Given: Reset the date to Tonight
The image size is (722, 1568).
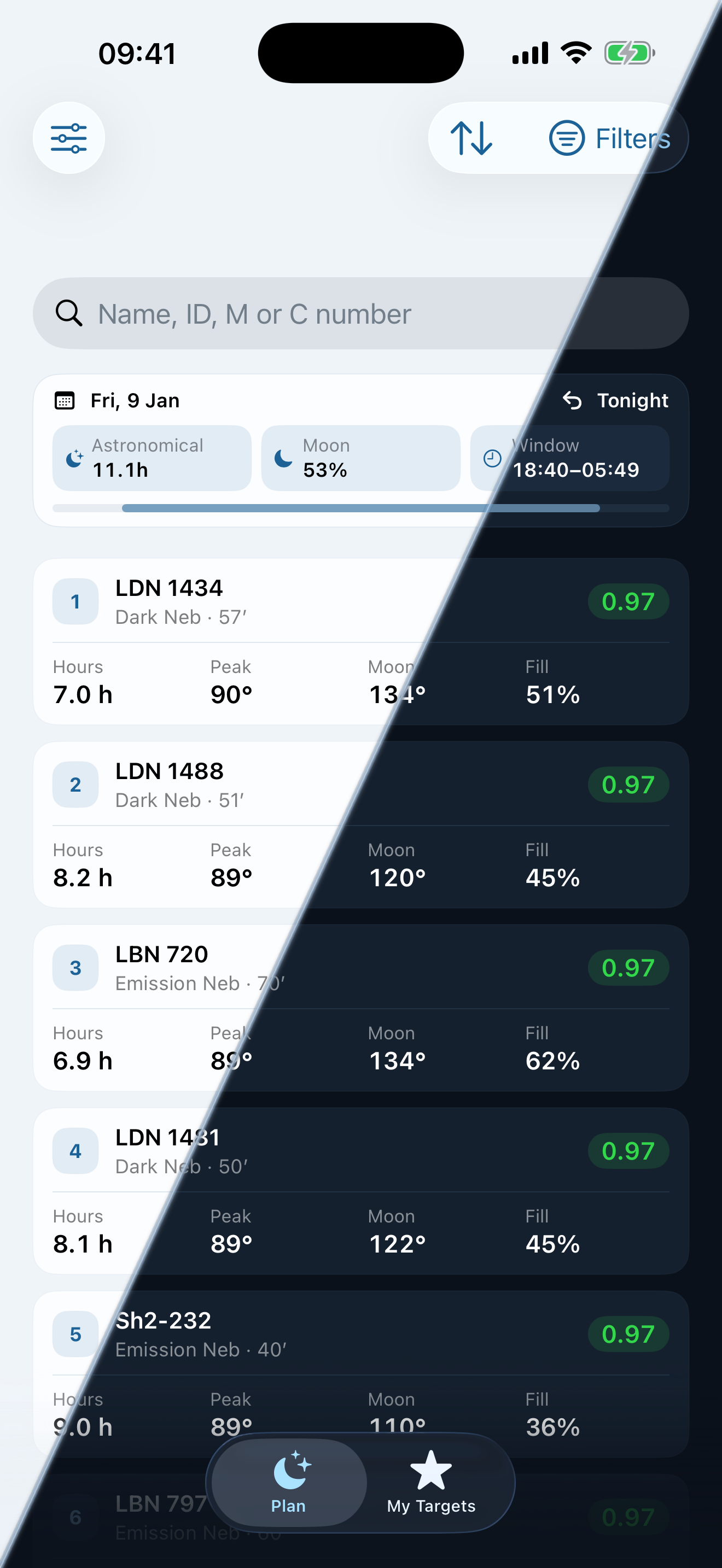Looking at the screenshot, I should tap(615, 401).
